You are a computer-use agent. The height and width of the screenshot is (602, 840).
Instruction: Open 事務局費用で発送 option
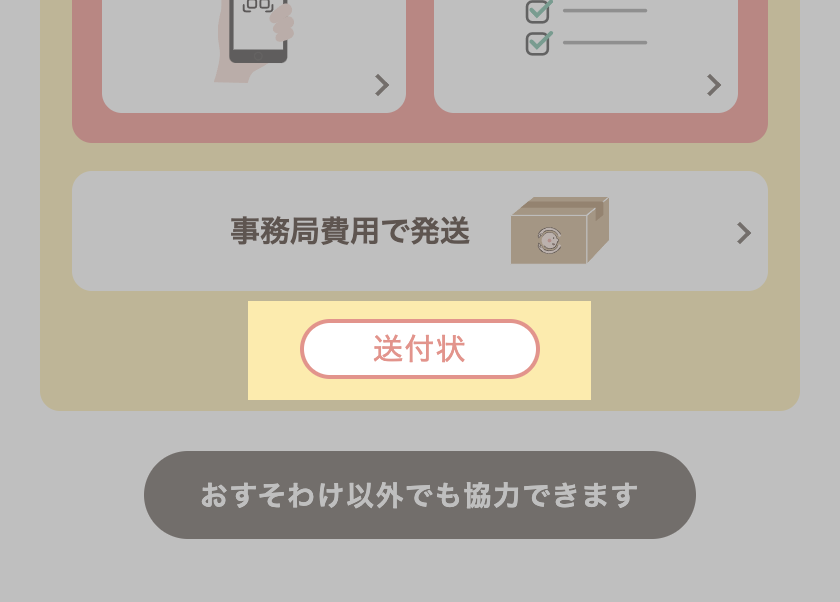(x=419, y=232)
